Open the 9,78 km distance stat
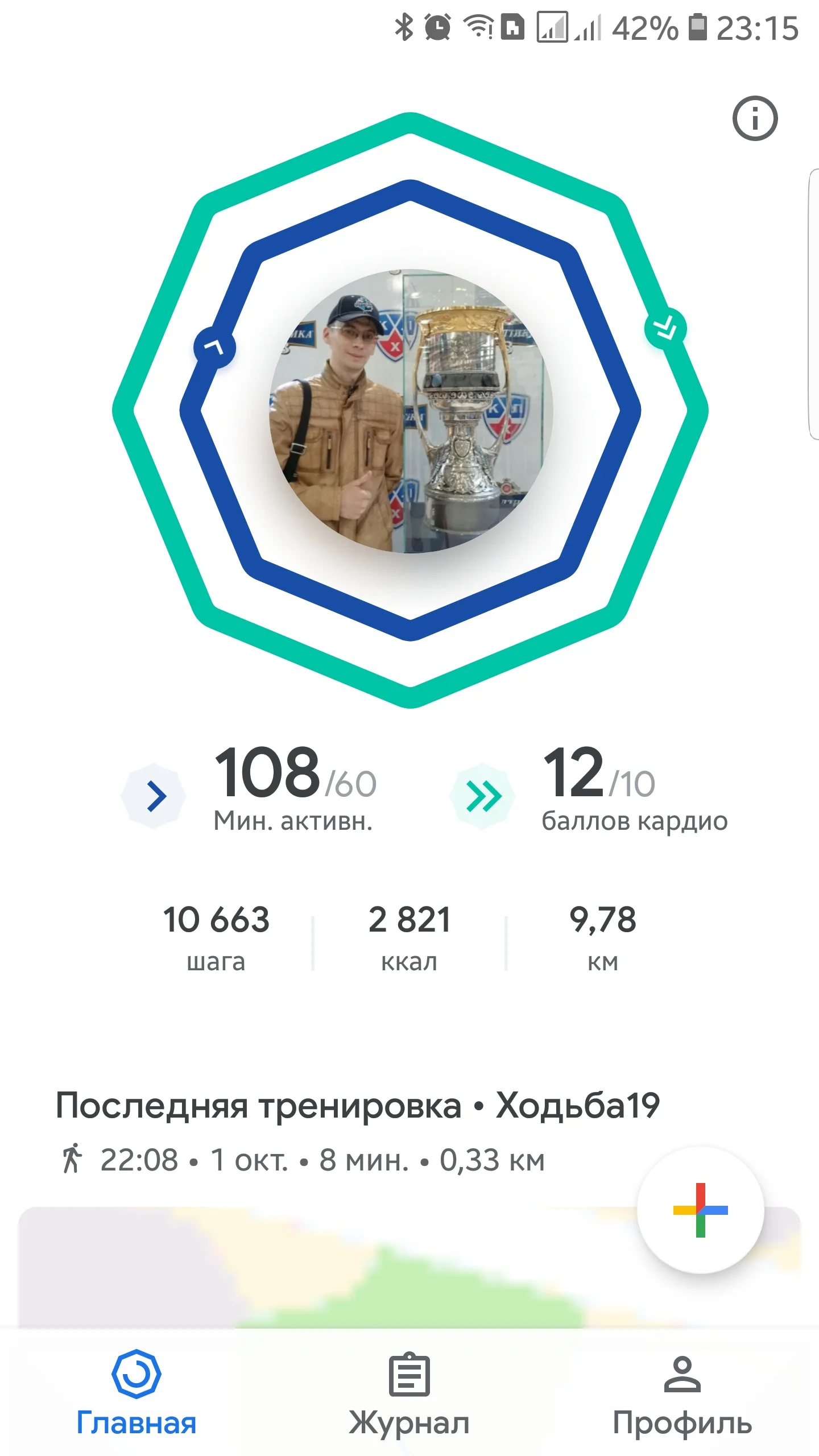 603,936
